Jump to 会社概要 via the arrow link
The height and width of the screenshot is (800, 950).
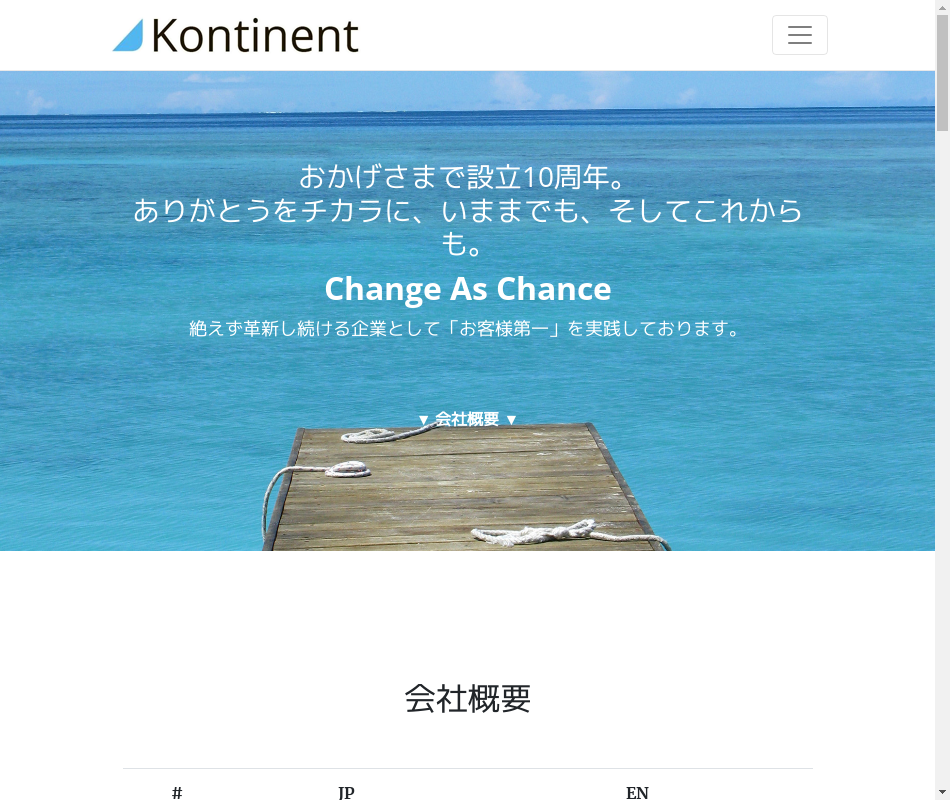tap(467, 419)
